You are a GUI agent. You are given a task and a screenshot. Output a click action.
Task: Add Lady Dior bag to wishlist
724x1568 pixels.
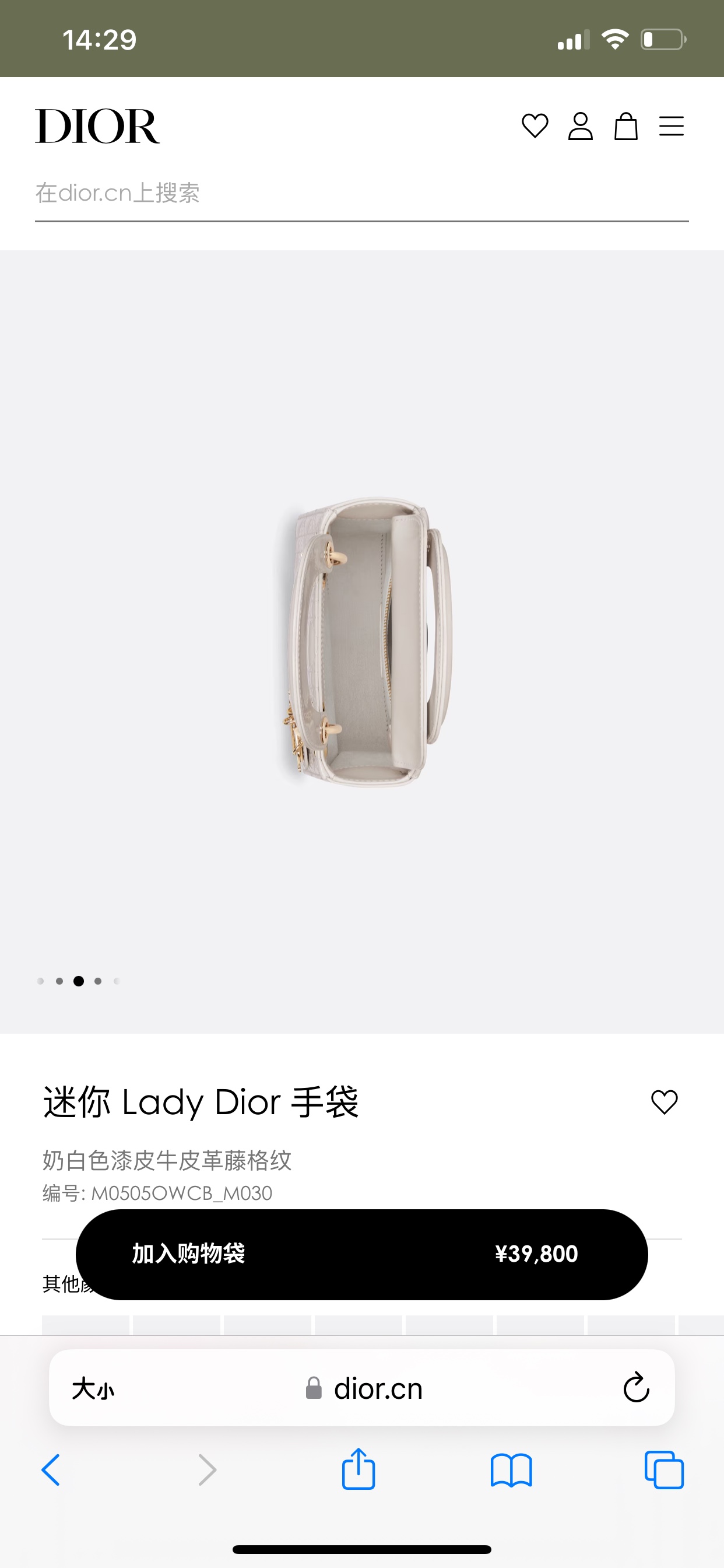pyautogui.click(x=664, y=1102)
